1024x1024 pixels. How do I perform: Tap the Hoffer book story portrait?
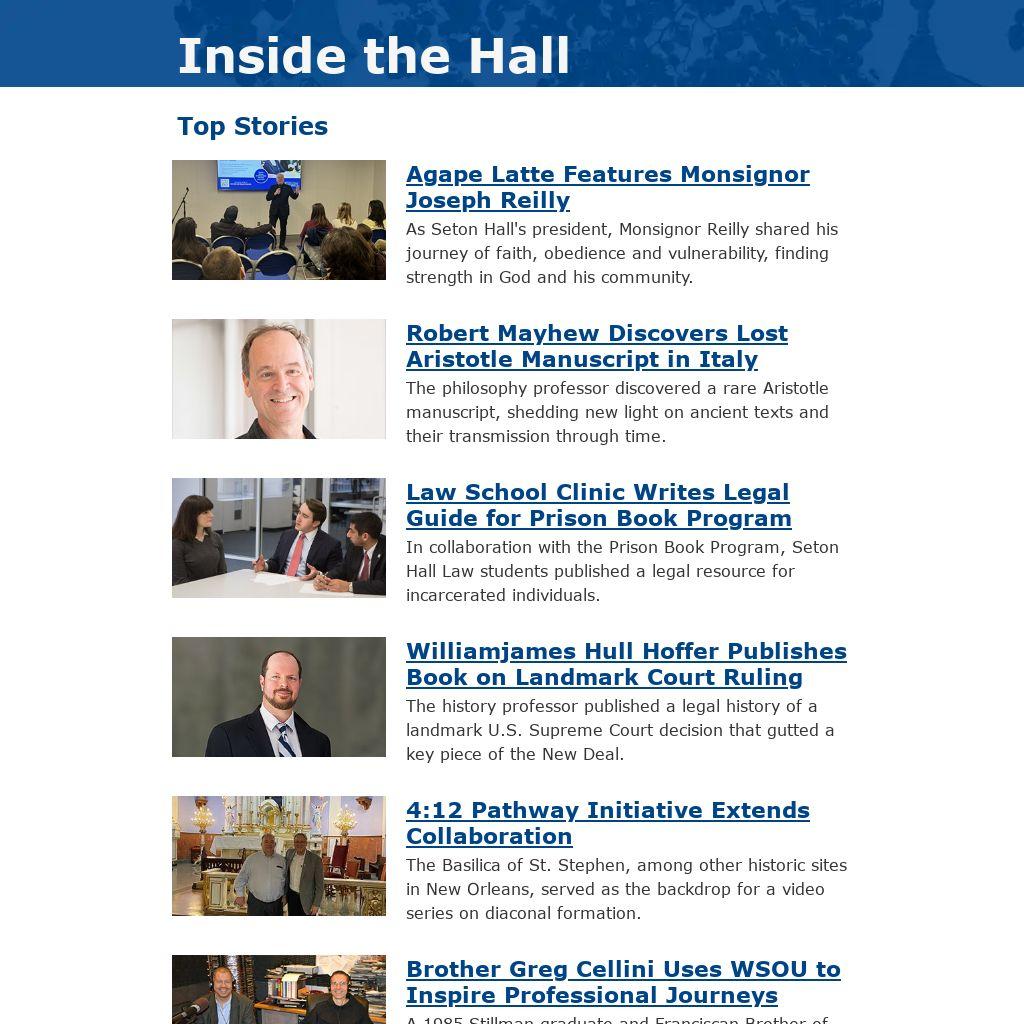tap(279, 697)
